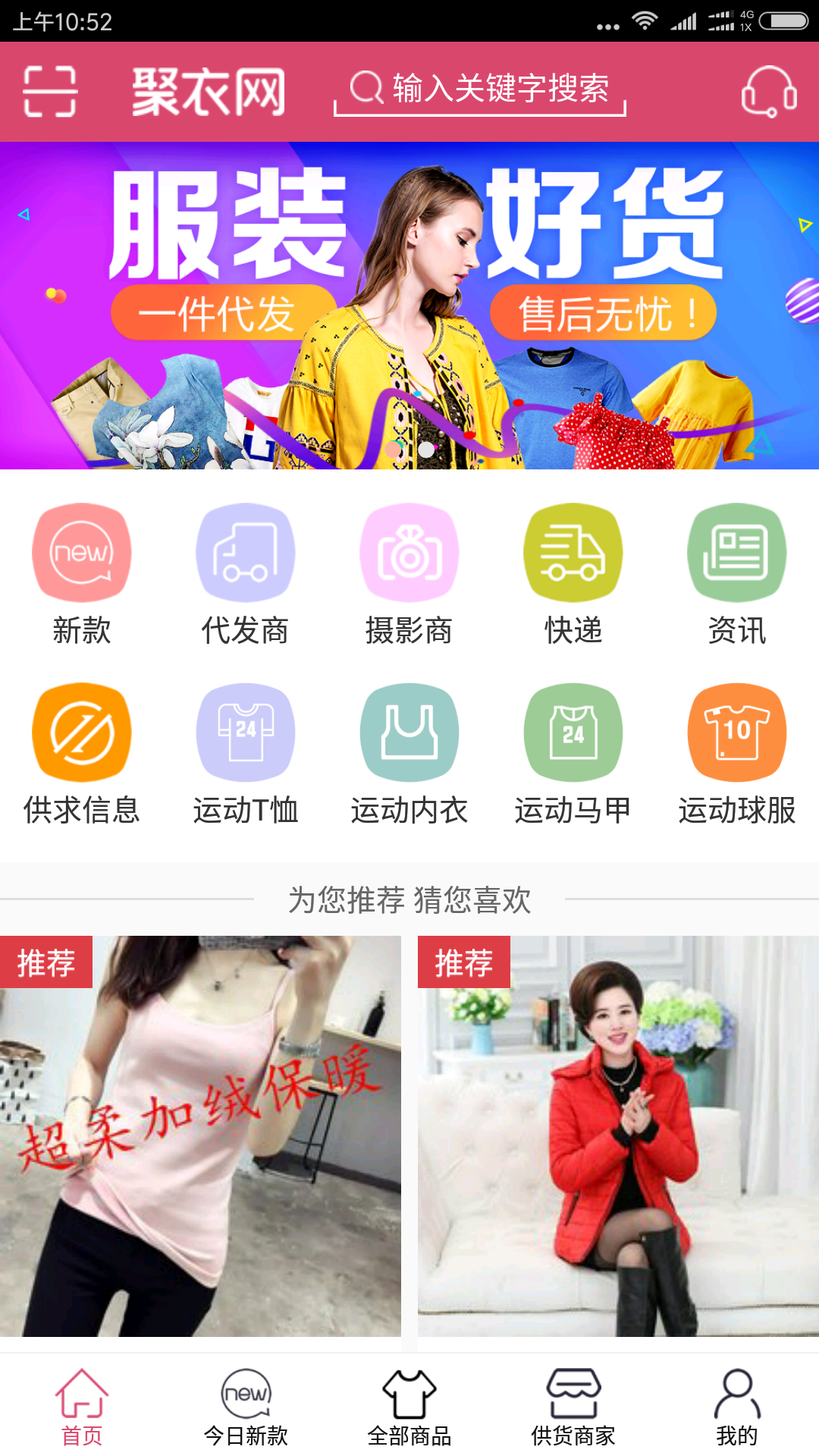Select the 运动球服 jersey number 10 icon
The height and width of the screenshot is (1456, 819).
[736, 732]
